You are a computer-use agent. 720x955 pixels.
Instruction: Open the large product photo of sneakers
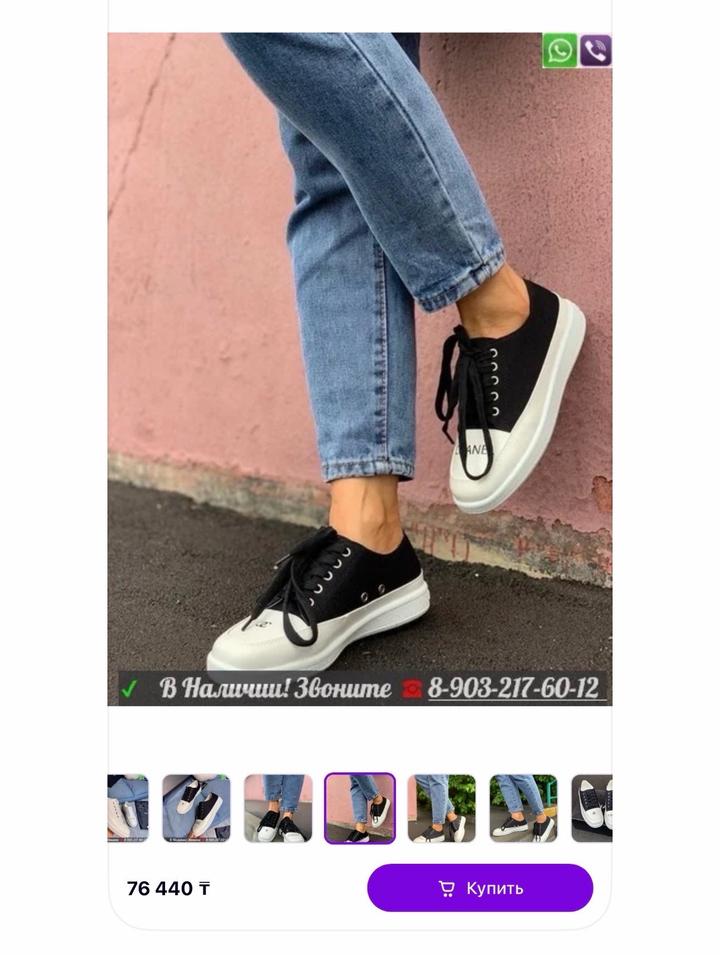360,370
